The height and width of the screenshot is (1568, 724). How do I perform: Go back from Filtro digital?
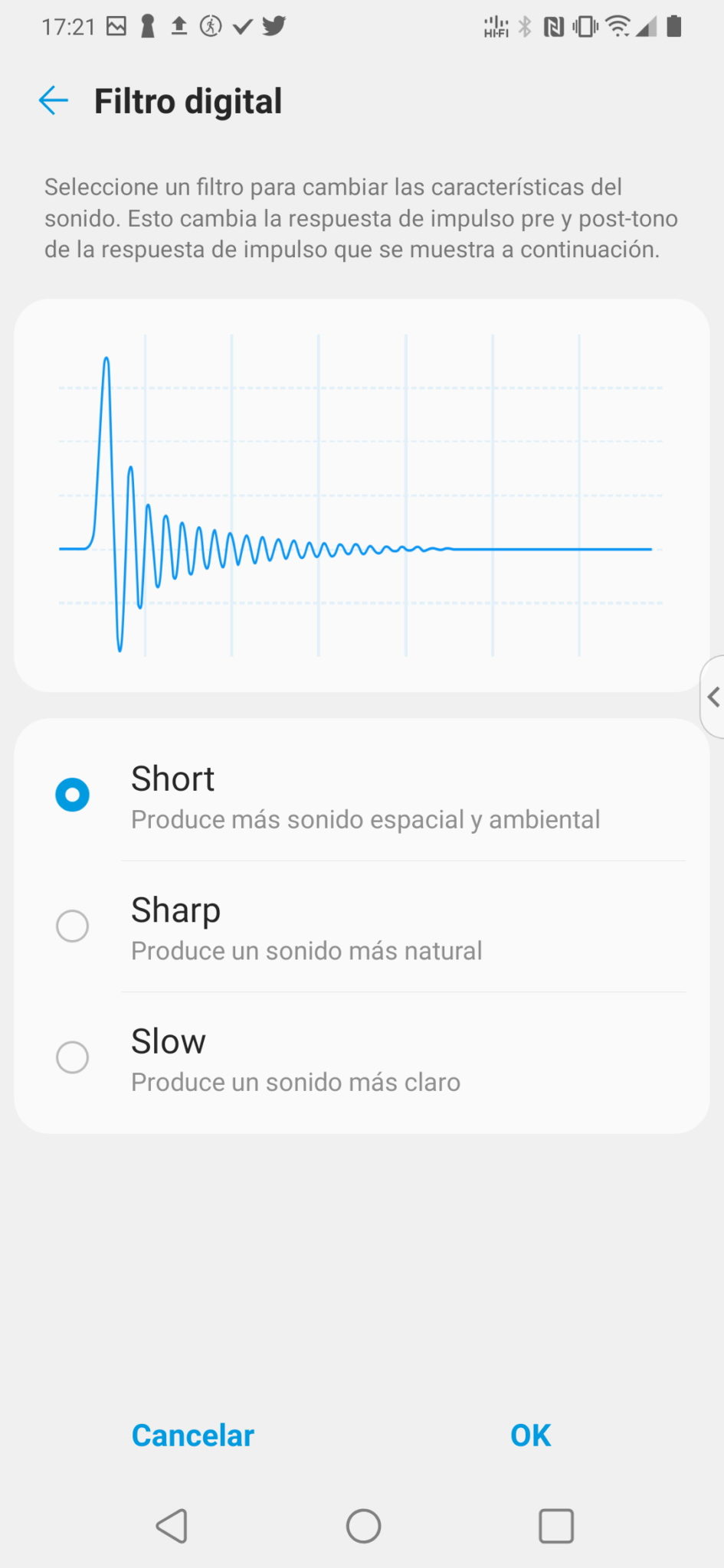coord(53,101)
